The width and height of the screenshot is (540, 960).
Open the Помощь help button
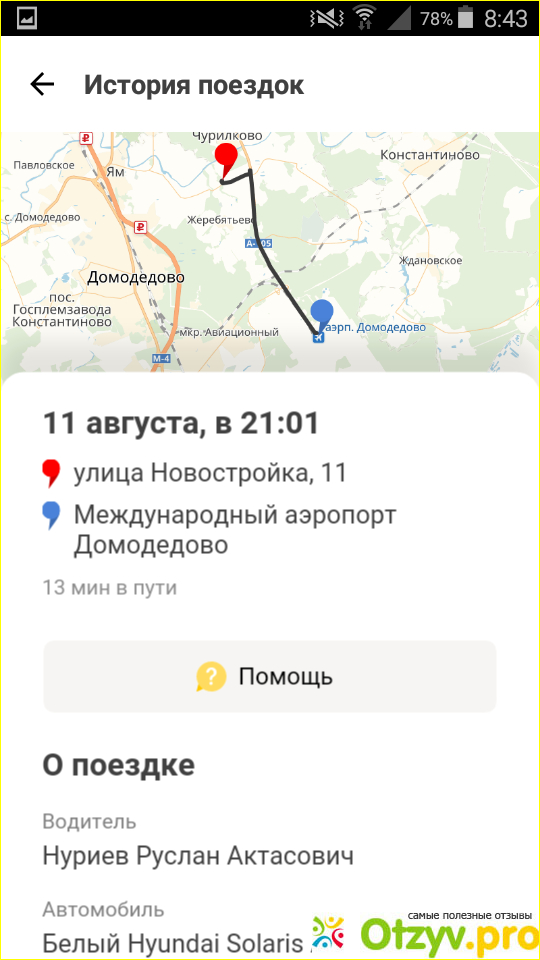269,677
